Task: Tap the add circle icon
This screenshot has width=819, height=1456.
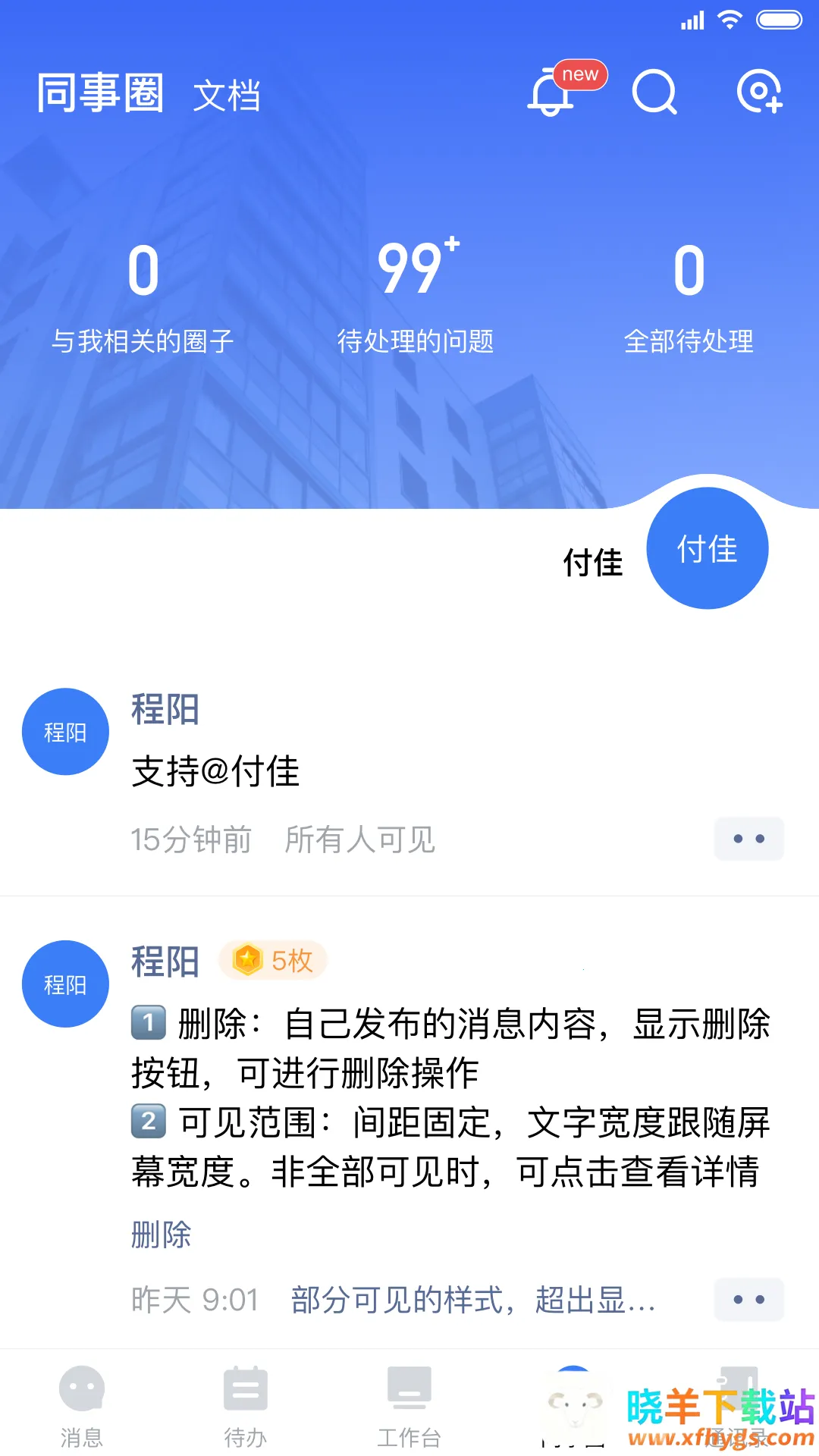Action: point(759,93)
